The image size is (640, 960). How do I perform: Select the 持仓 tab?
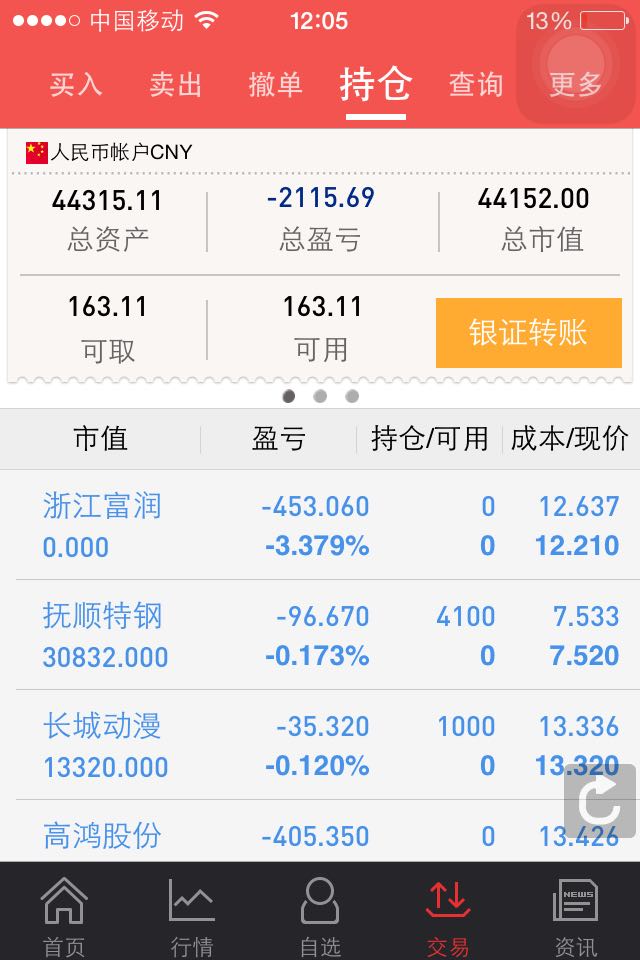(375, 85)
